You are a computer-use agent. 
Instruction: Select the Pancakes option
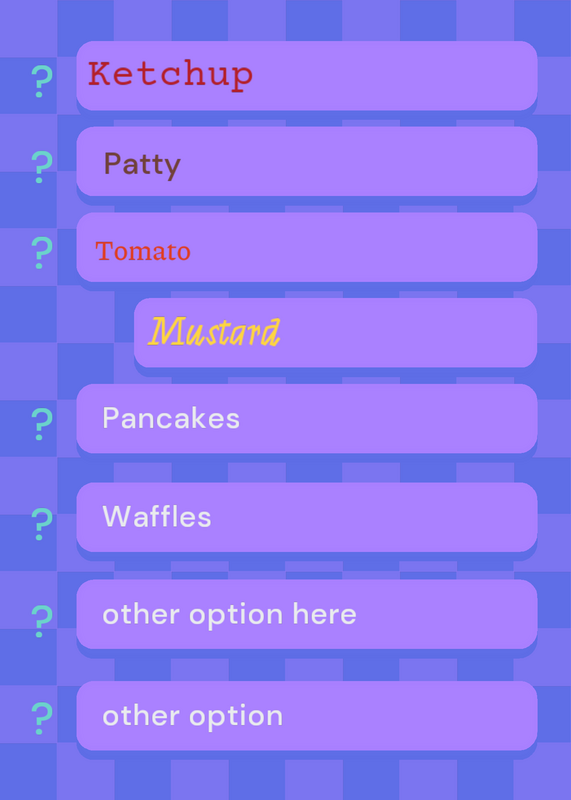307,418
